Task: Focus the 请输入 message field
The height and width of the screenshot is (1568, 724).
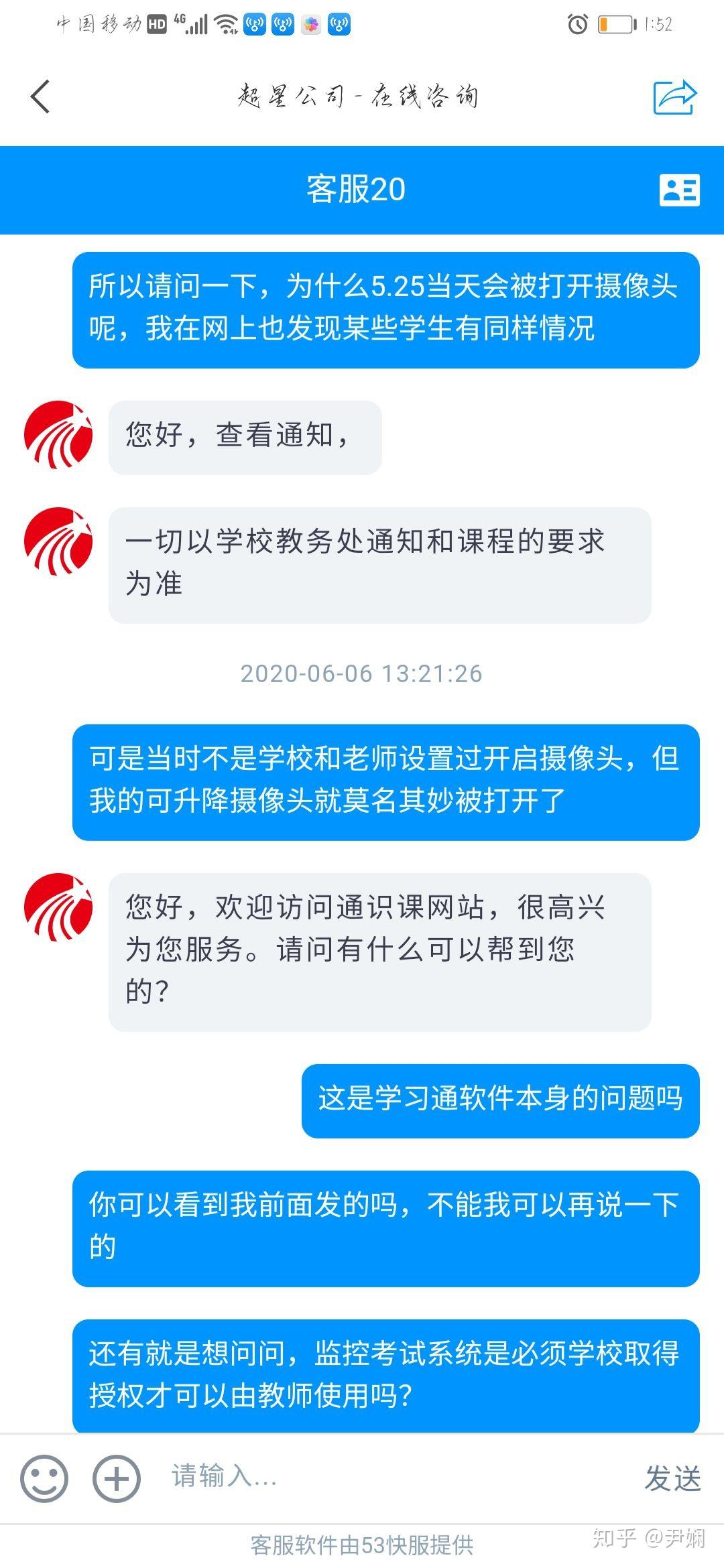Action: [x=389, y=1476]
